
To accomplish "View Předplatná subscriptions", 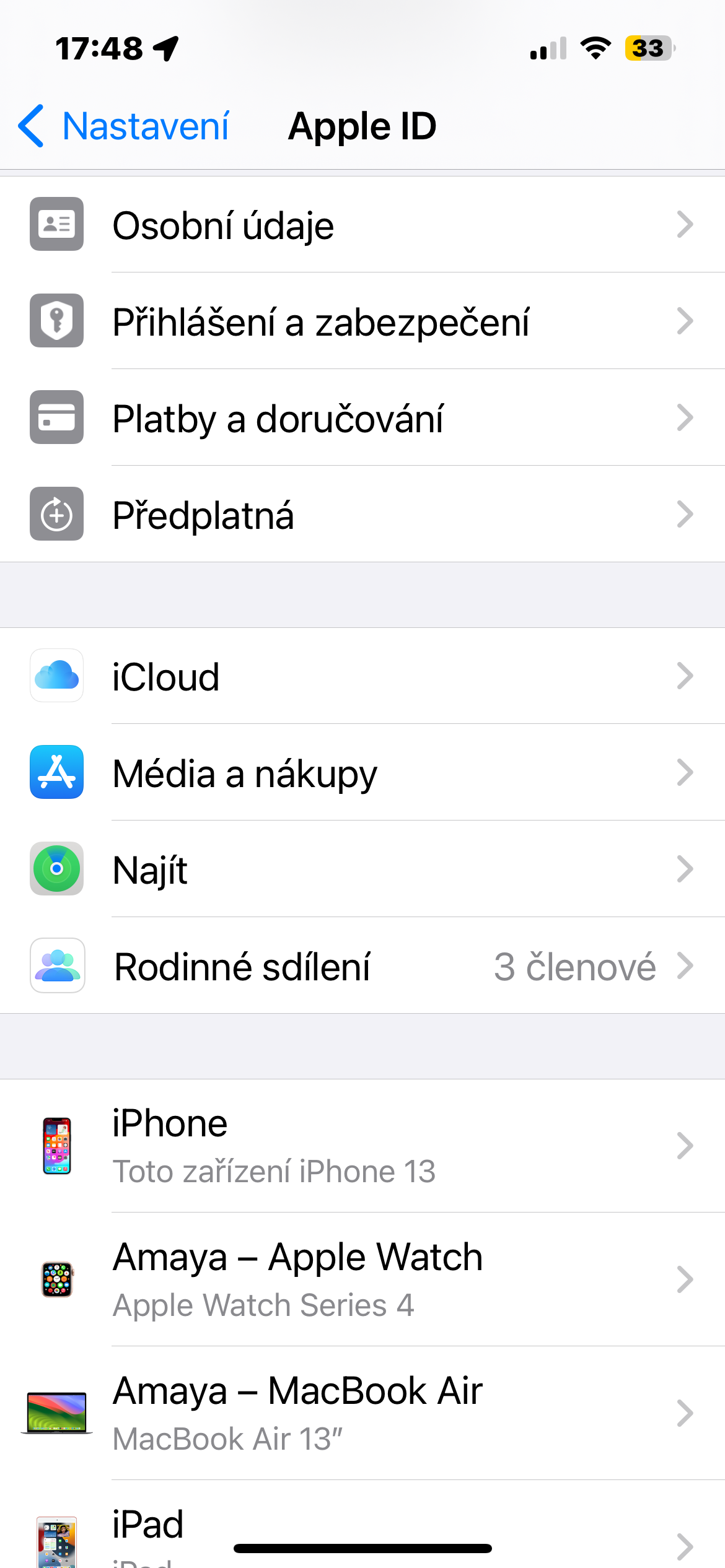I will coord(362,515).
